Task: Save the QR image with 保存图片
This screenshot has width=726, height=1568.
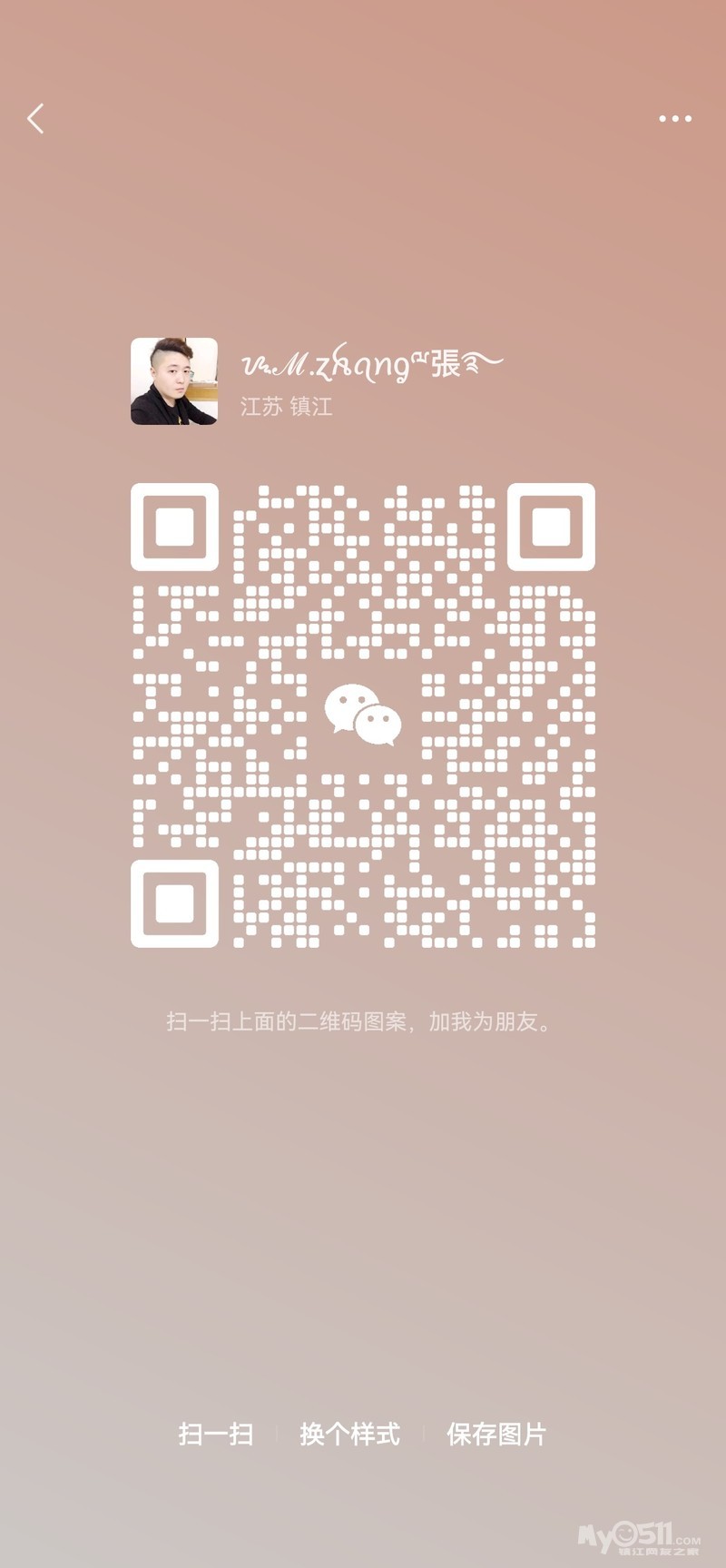Action: (x=496, y=1434)
